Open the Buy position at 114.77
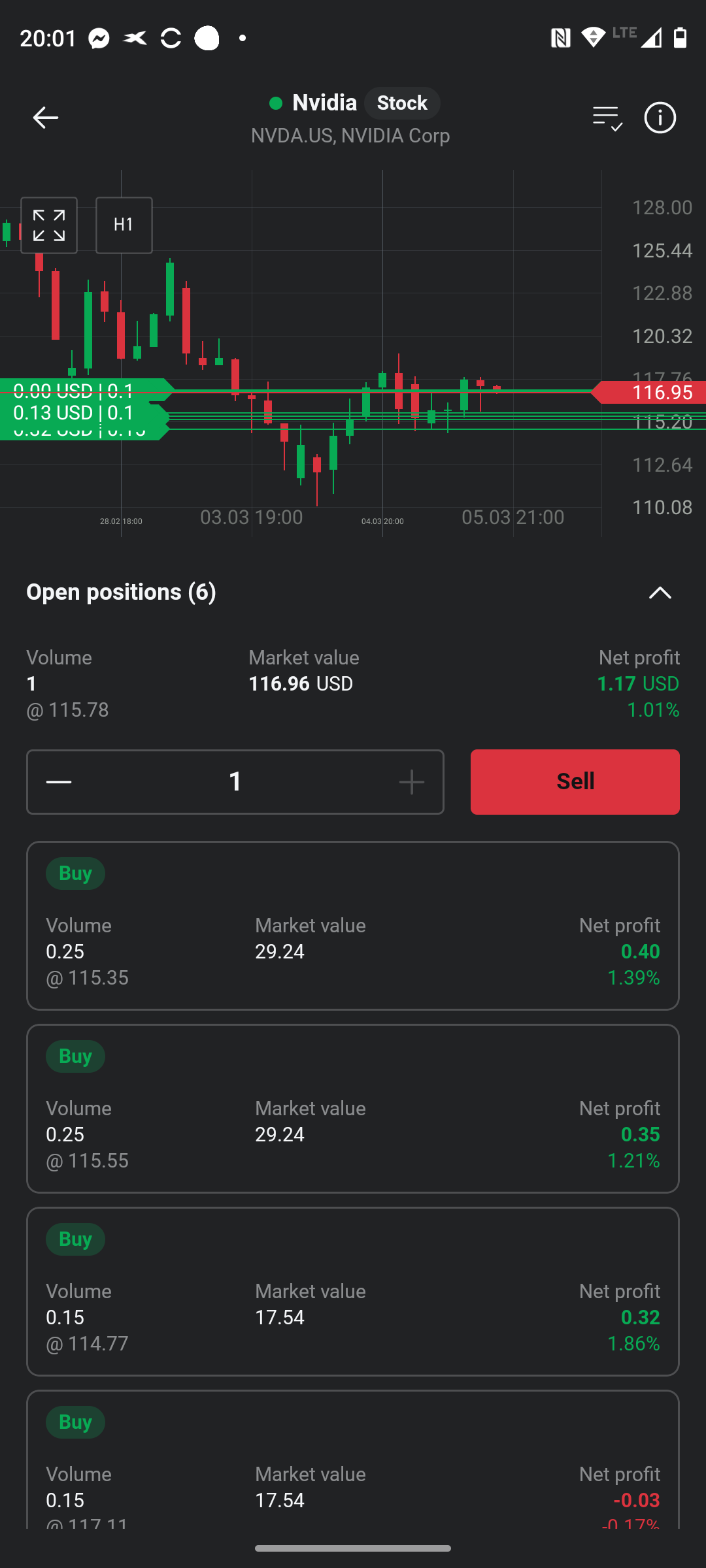706x1568 pixels. [353, 1291]
